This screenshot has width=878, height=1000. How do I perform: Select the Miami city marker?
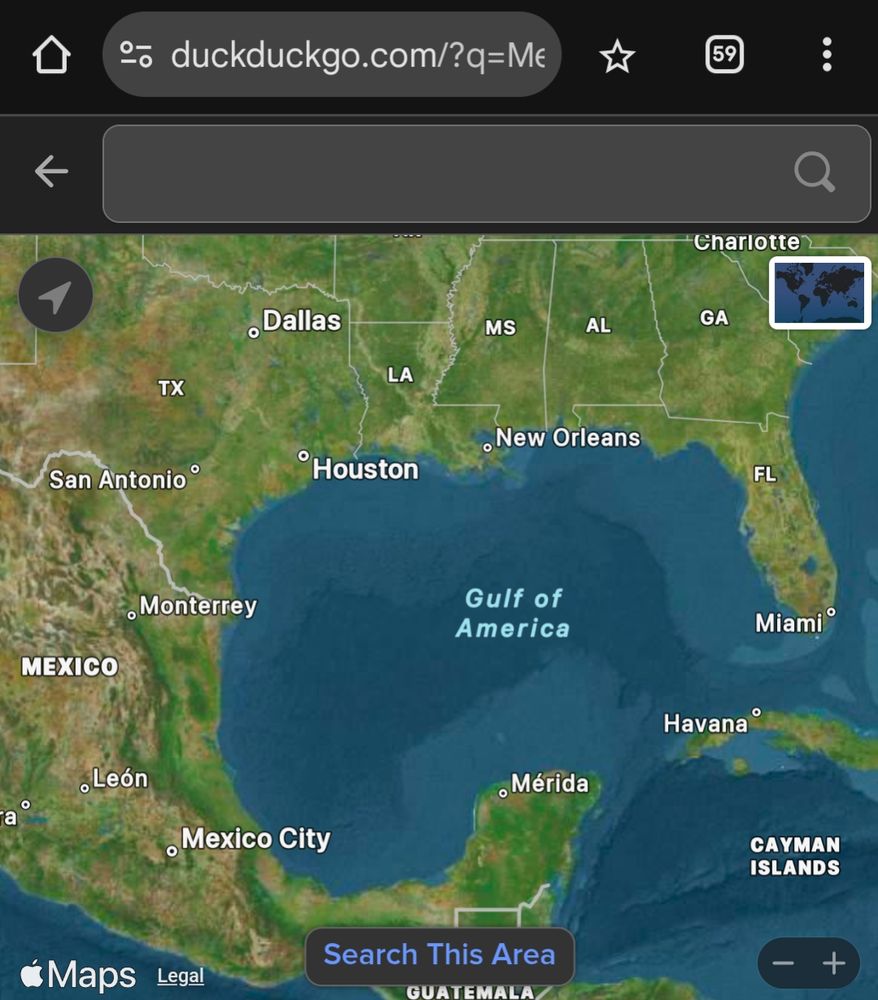click(831, 613)
